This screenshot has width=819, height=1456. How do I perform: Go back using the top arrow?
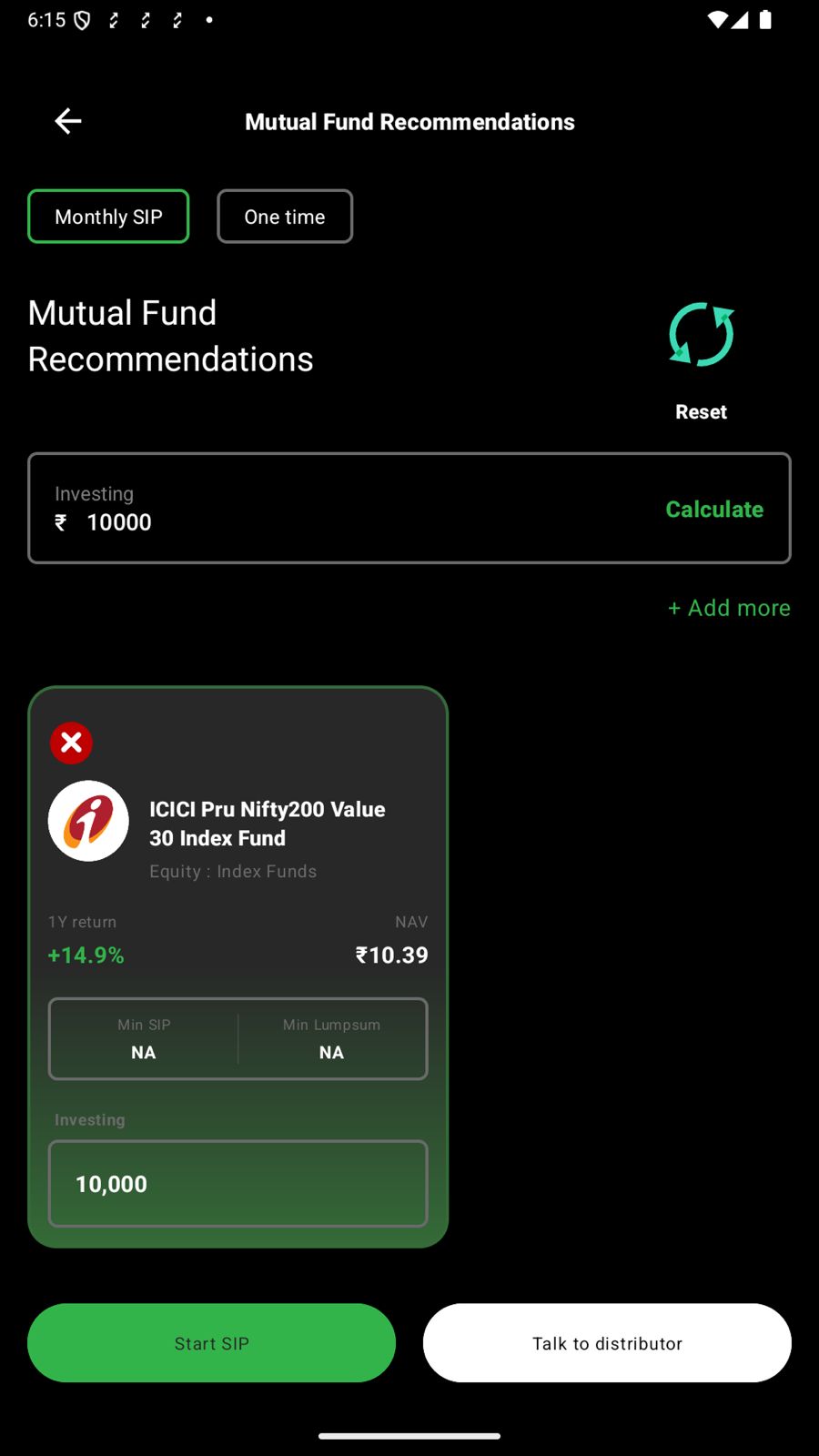(68, 121)
